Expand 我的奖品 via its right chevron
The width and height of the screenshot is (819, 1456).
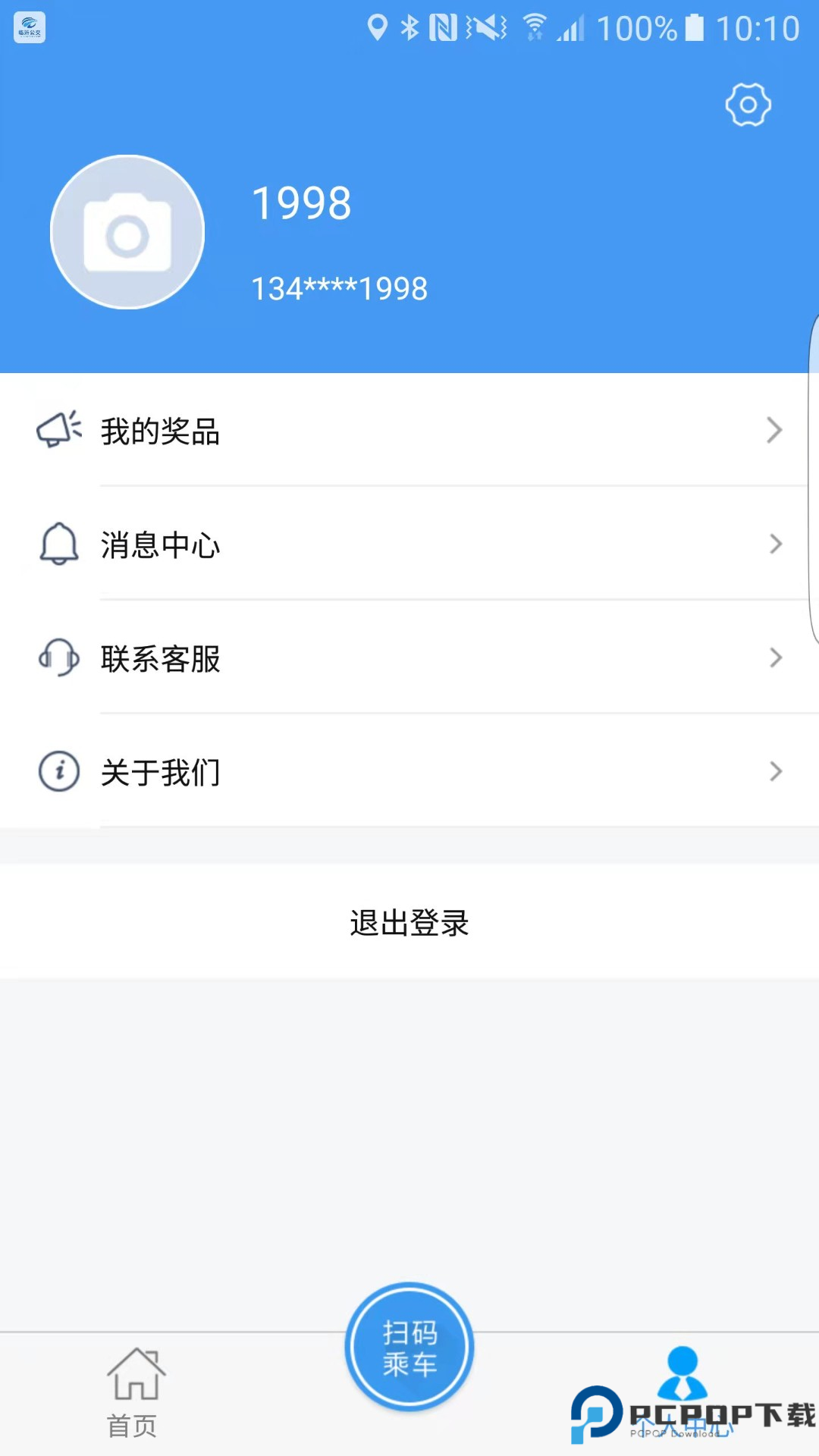775,430
